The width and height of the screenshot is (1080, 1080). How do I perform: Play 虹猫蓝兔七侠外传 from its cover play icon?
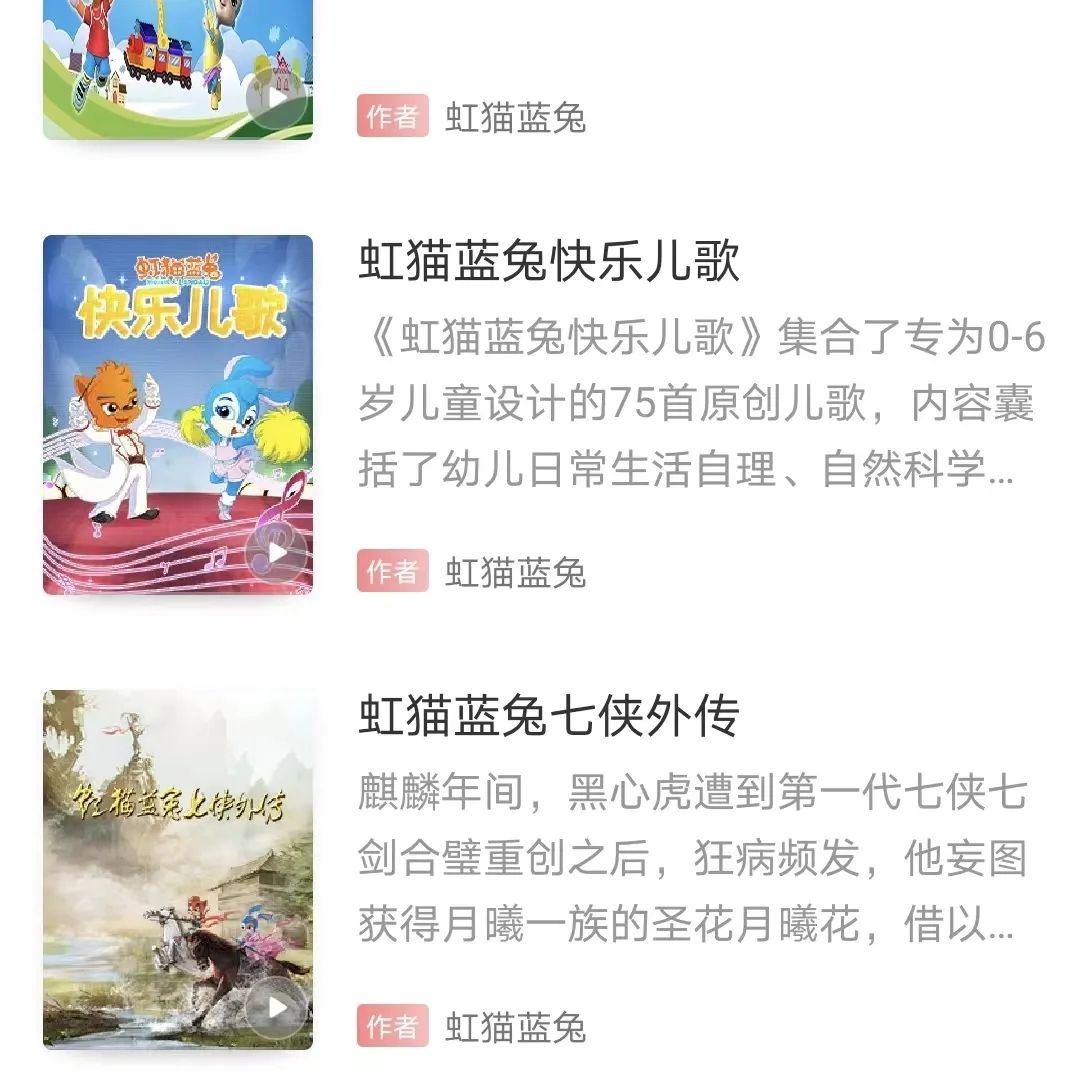pyautogui.click(x=276, y=1008)
